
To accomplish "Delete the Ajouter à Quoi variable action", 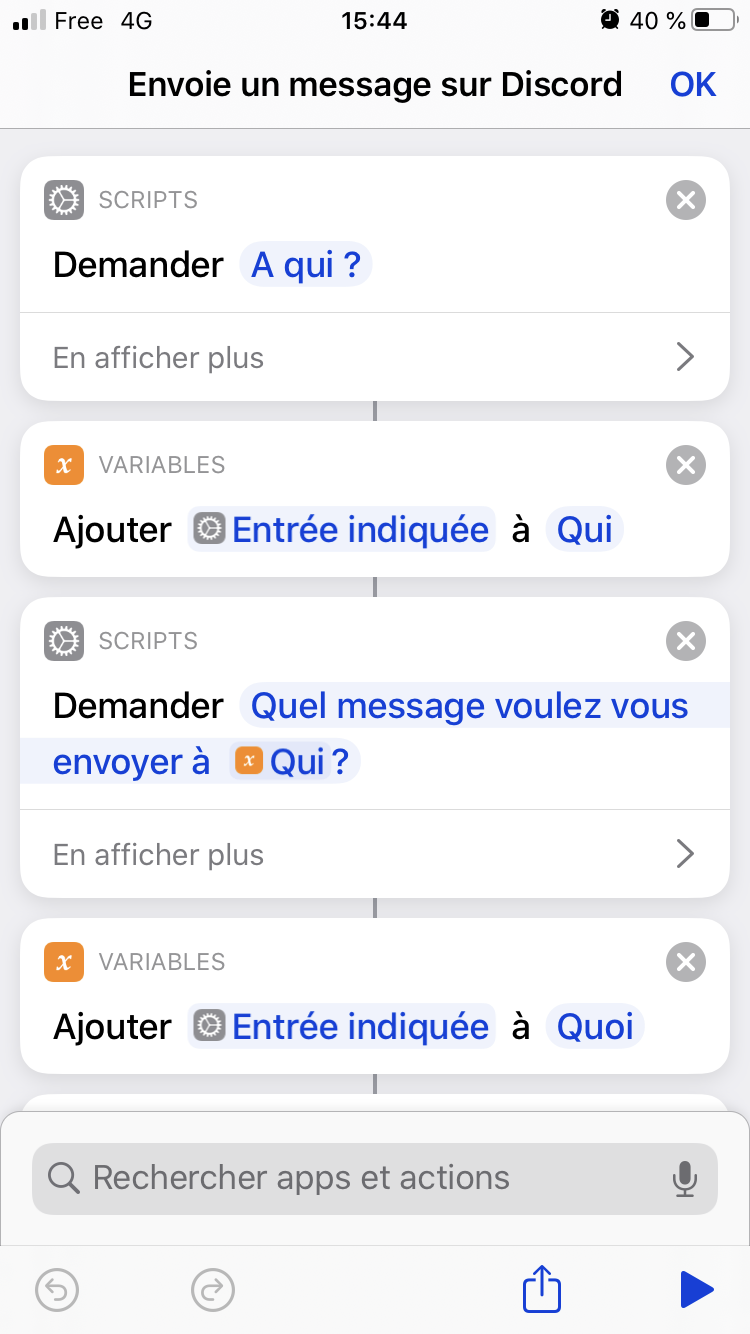I will tap(686, 962).
